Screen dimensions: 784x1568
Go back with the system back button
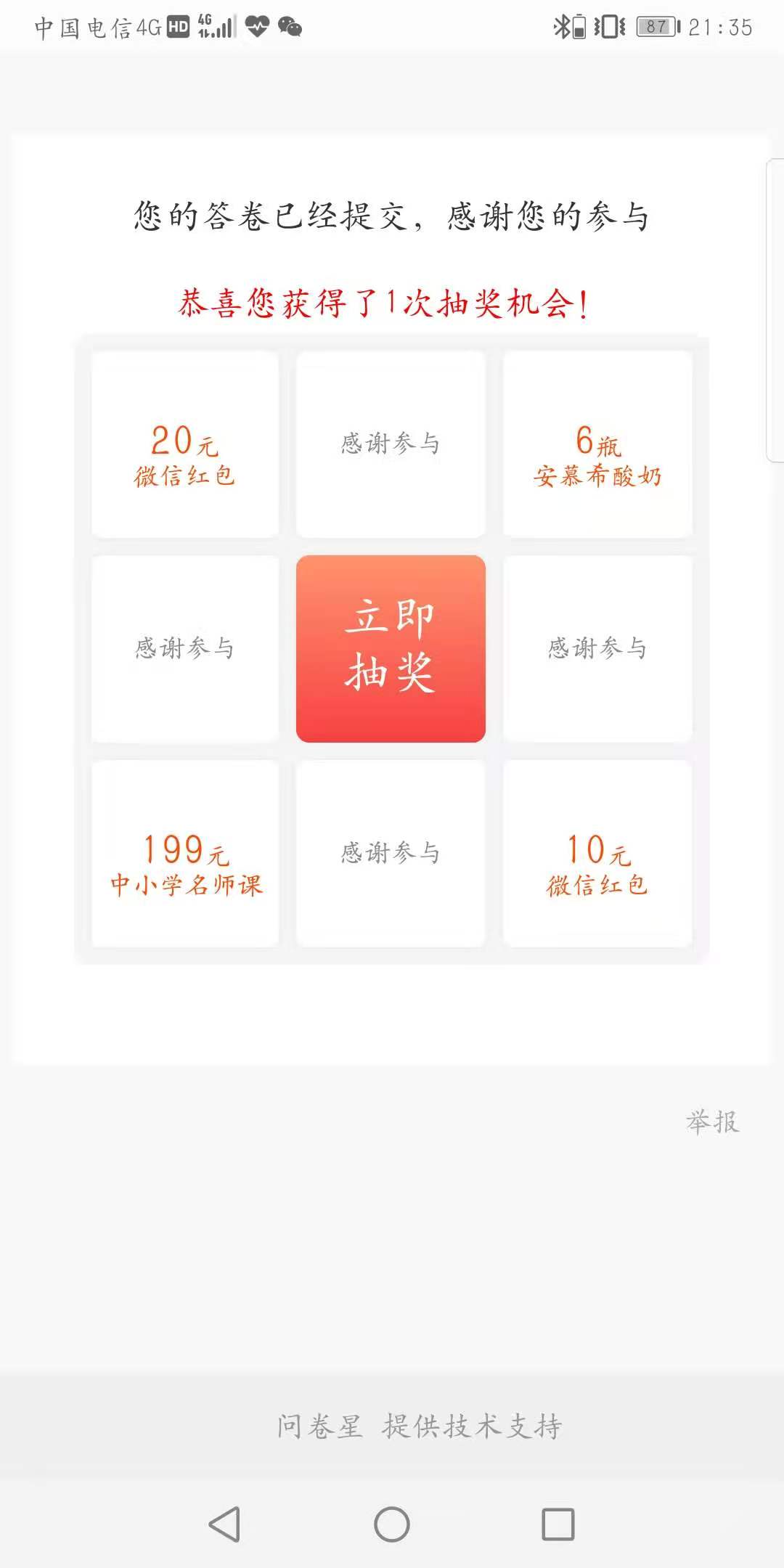pyautogui.click(x=224, y=1524)
